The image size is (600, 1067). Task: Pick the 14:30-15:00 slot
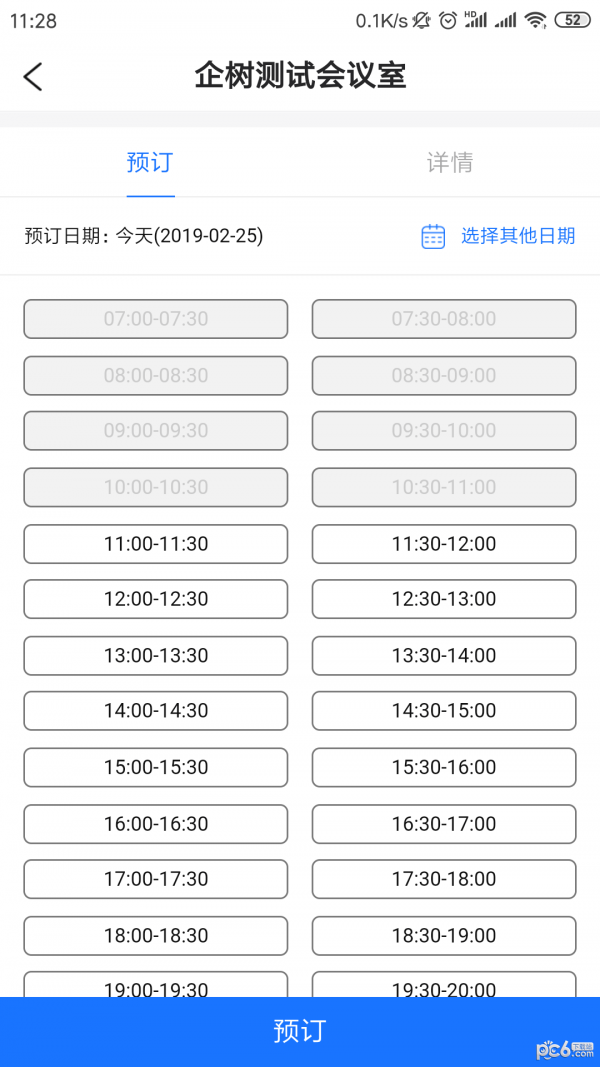pos(444,711)
